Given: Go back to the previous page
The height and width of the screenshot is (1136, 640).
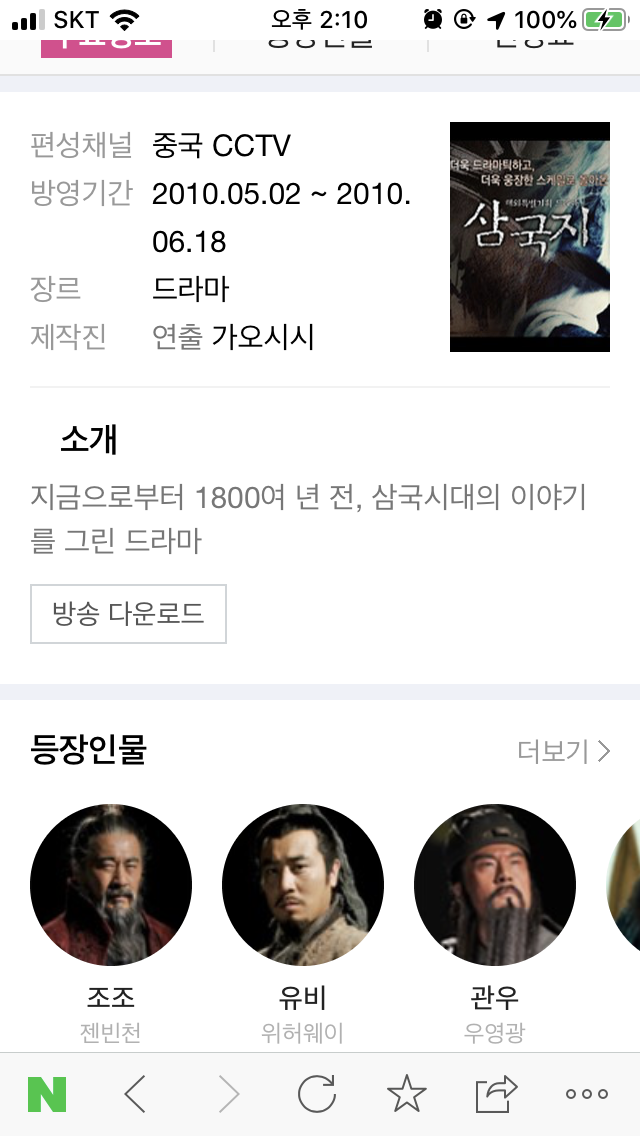Looking at the screenshot, I should click(x=136, y=1095).
